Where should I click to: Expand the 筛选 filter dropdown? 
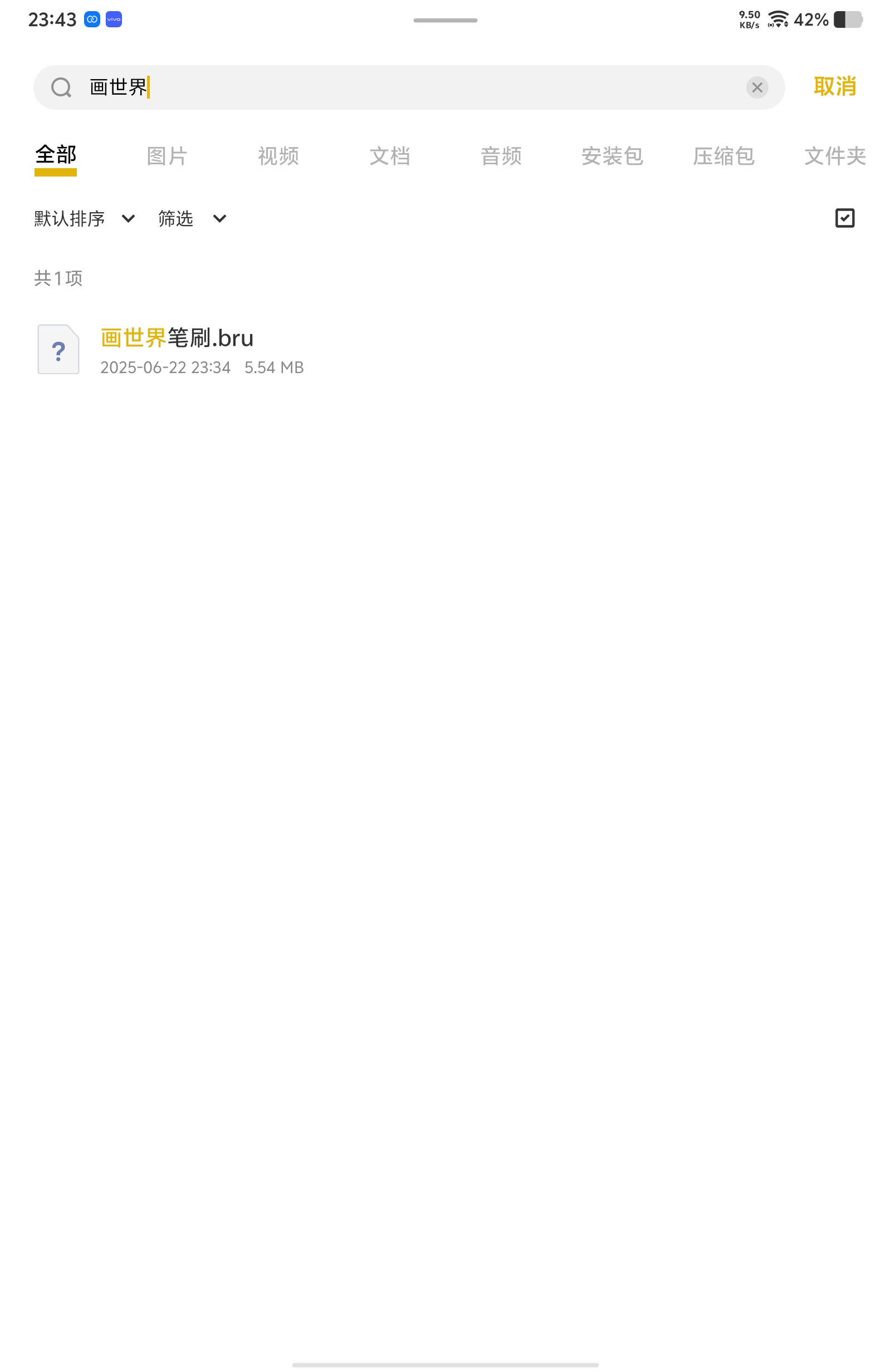pos(192,218)
